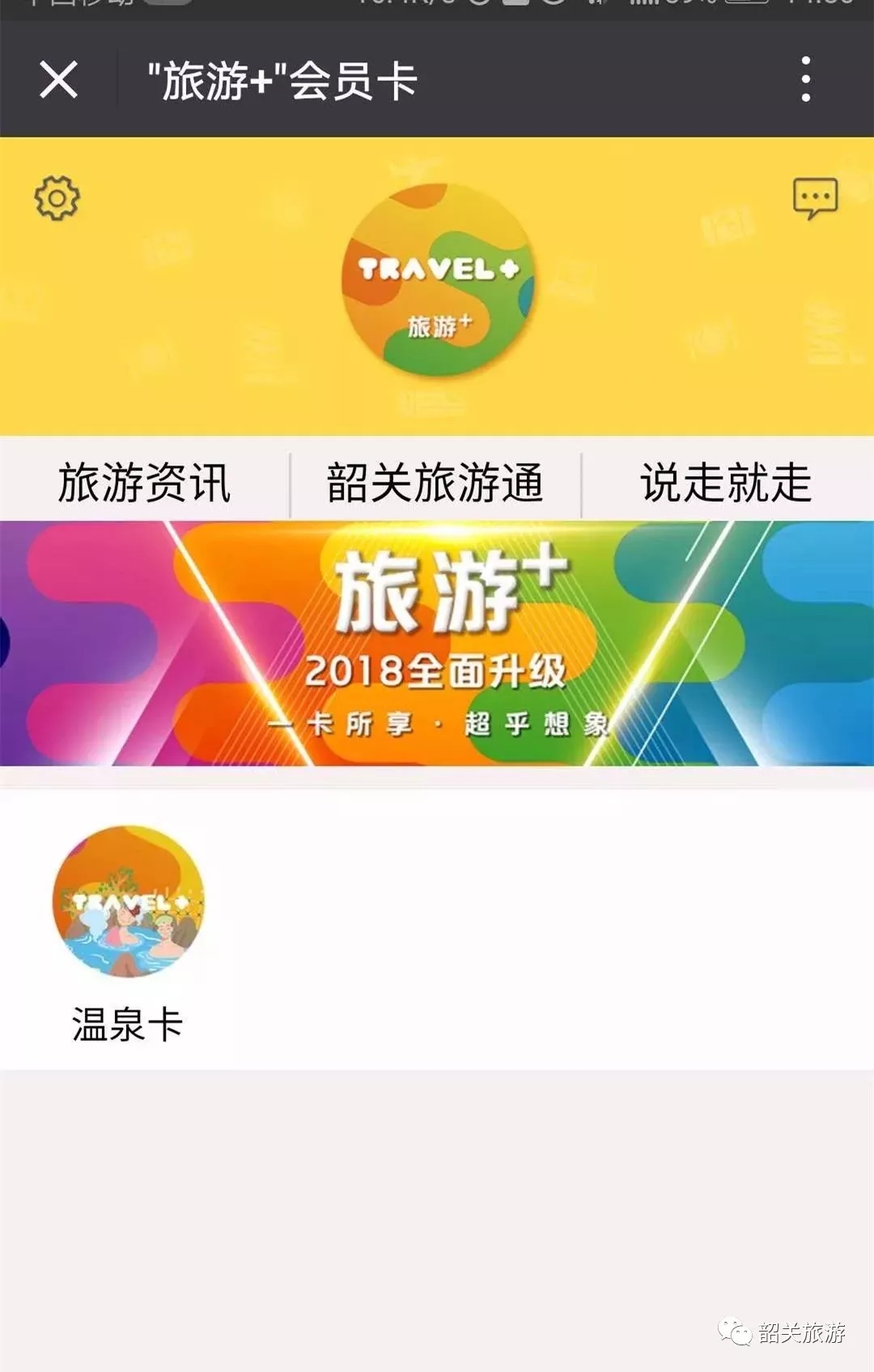Screen dimensions: 874x1372
Task: Select the 韶关旅游通 tab
Action: pyautogui.click(x=435, y=483)
